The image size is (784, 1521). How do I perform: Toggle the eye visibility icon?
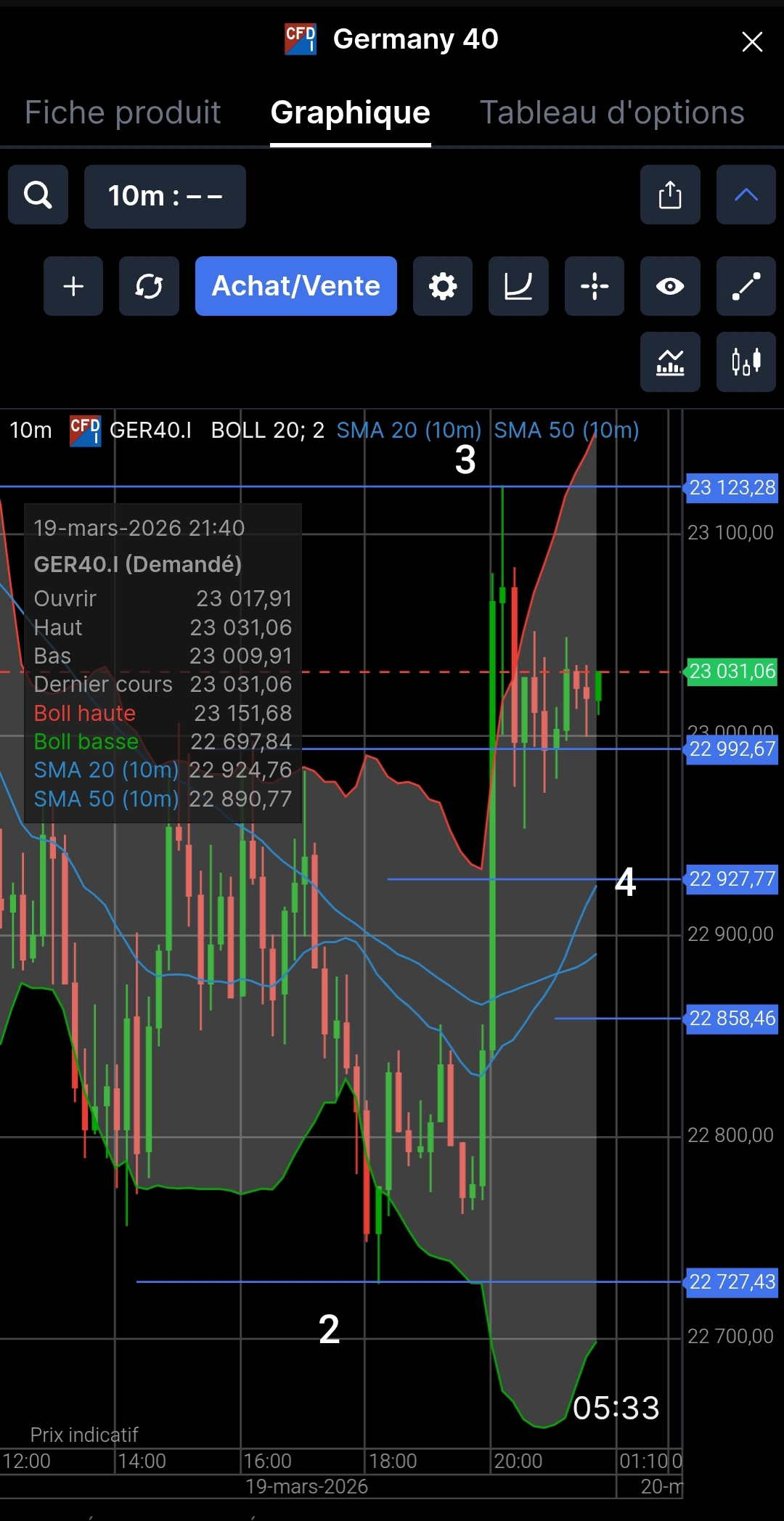[x=670, y=286]
